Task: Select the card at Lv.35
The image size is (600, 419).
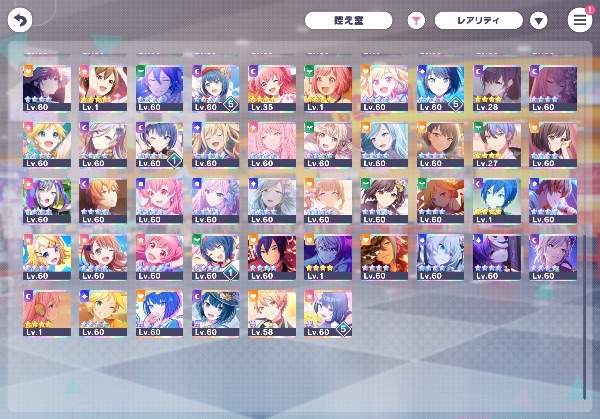Action: click(x=272, y=88)
